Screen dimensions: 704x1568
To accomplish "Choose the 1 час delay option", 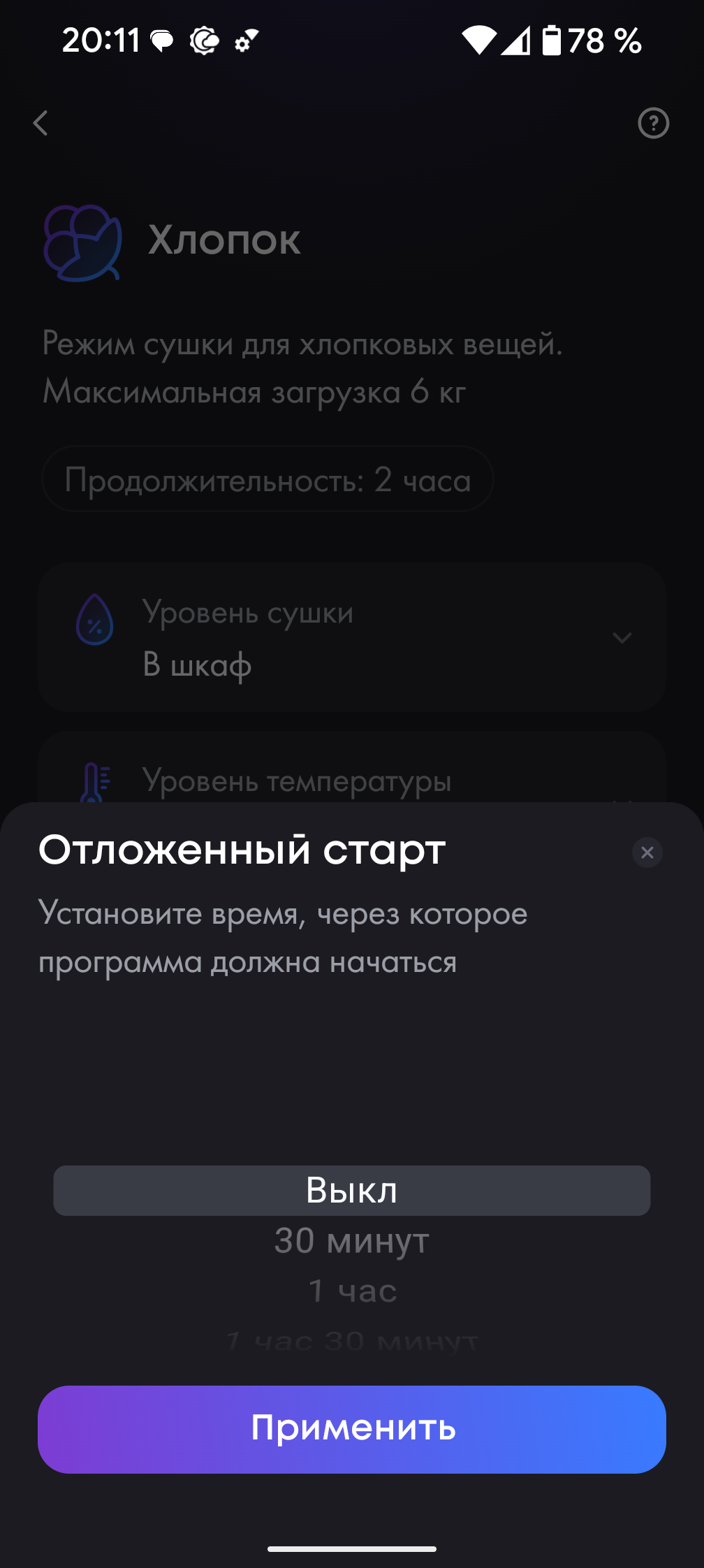I will click(x=352, y=1291).
